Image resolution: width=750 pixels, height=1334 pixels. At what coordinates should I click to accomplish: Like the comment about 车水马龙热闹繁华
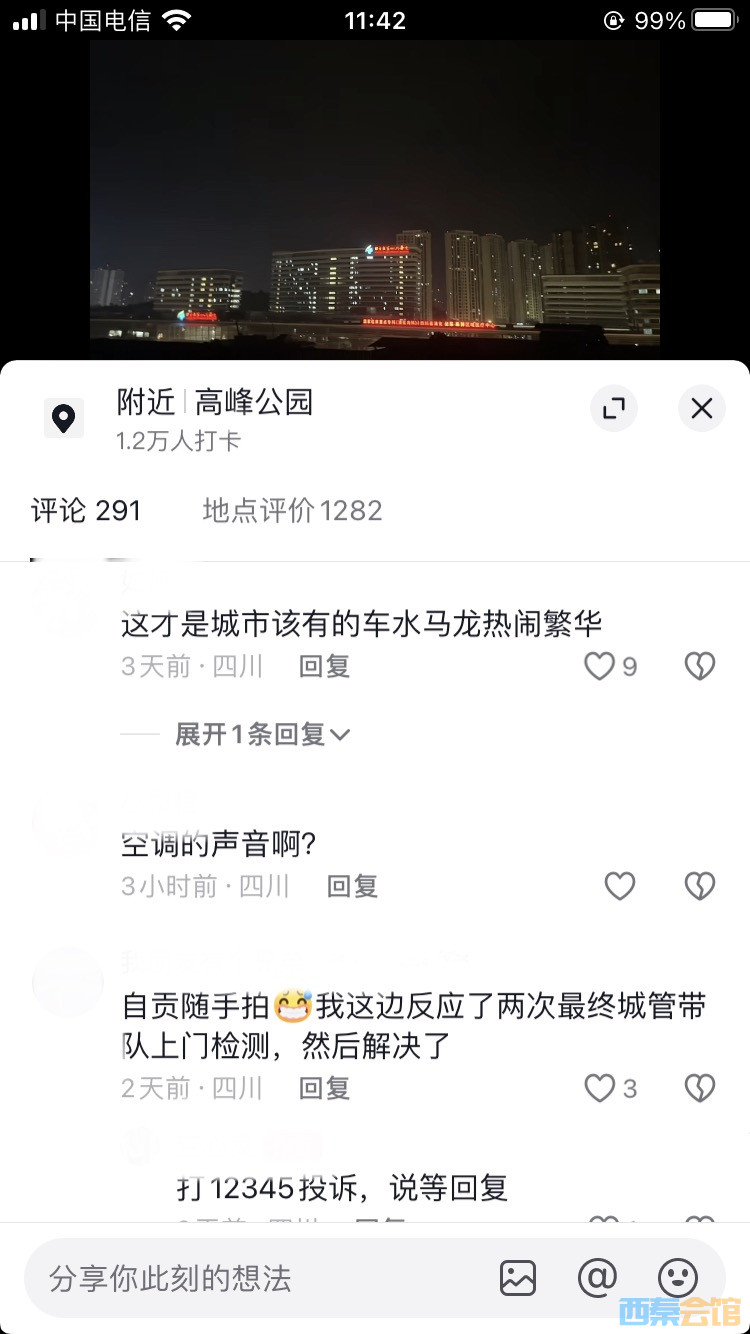(x=600, y=667)
